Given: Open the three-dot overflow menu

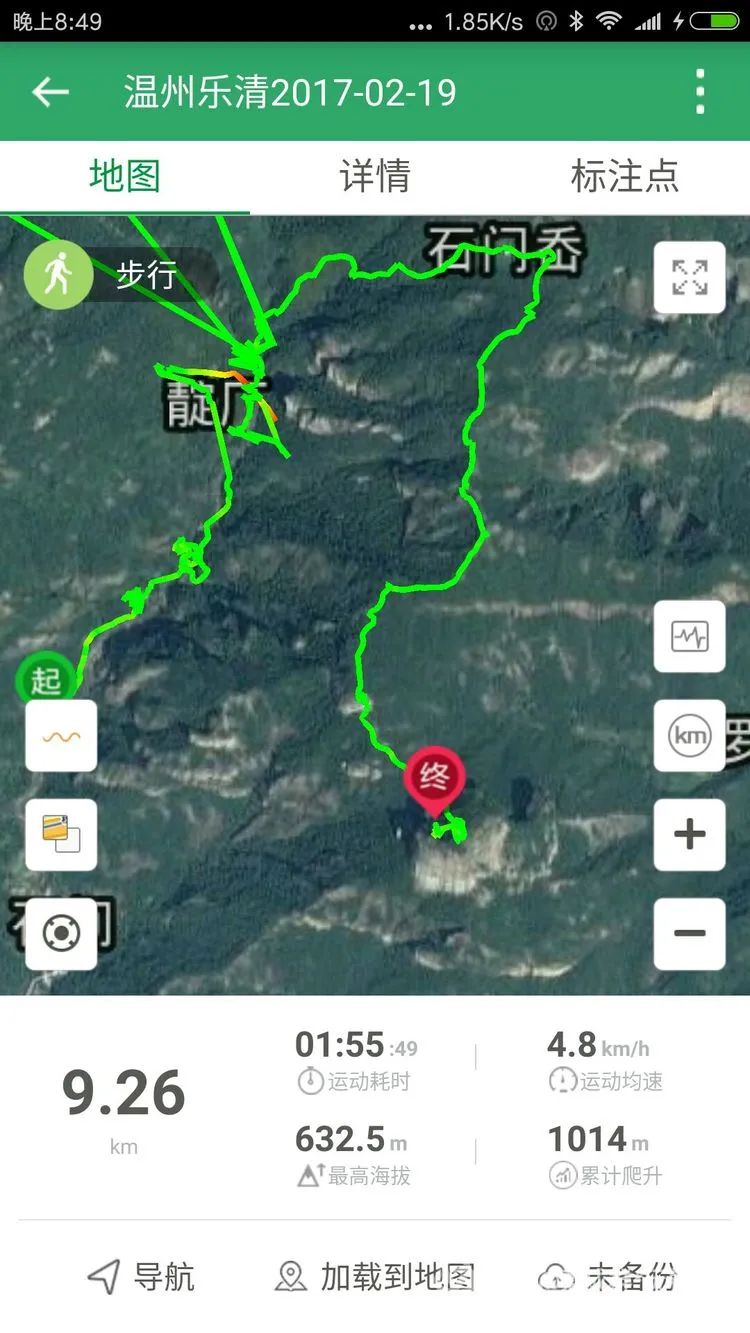Looking at the screenshot, I should pos(700,92).
